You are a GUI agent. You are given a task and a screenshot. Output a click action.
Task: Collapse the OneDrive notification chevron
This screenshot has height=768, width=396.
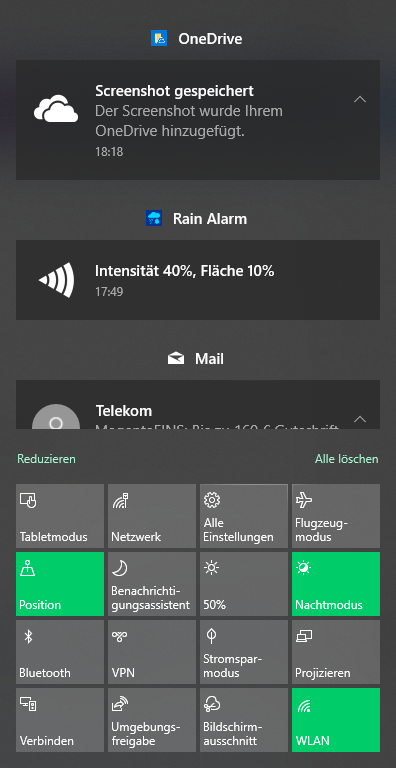360,99
